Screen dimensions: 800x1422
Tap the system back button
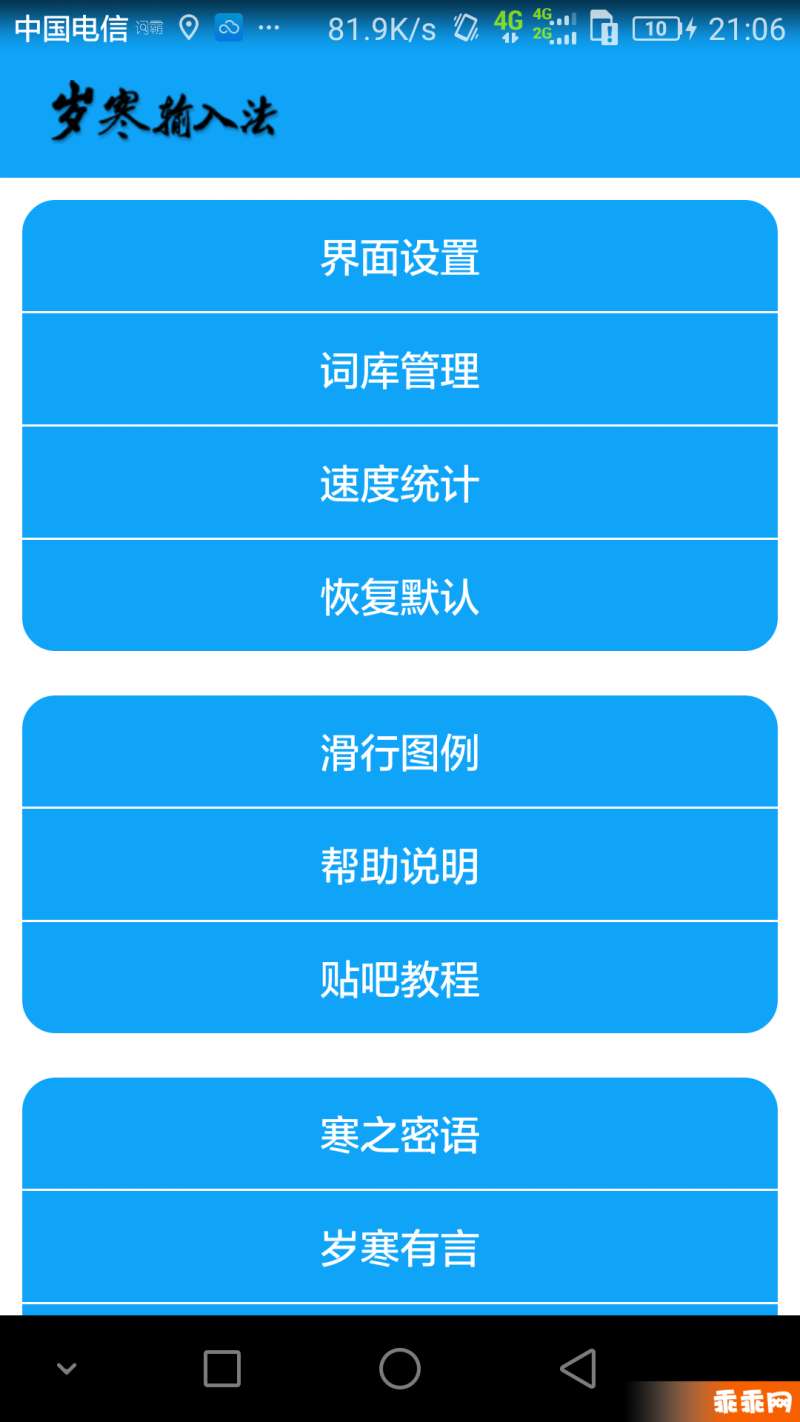(578, 1368)
